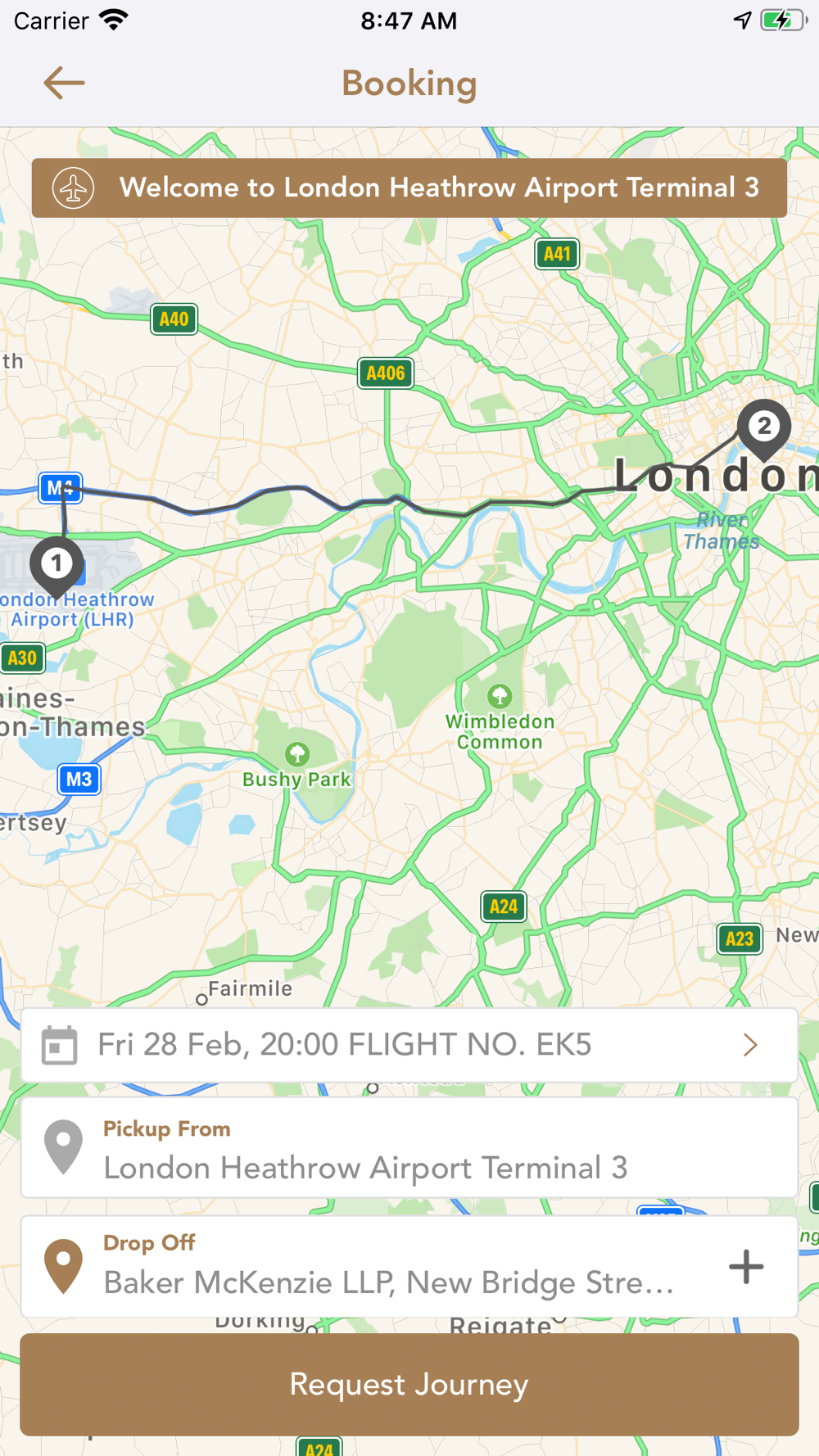Add another drop-off stop with the plus icon
819x1456 pixels.
click(x=746, y=1267)
